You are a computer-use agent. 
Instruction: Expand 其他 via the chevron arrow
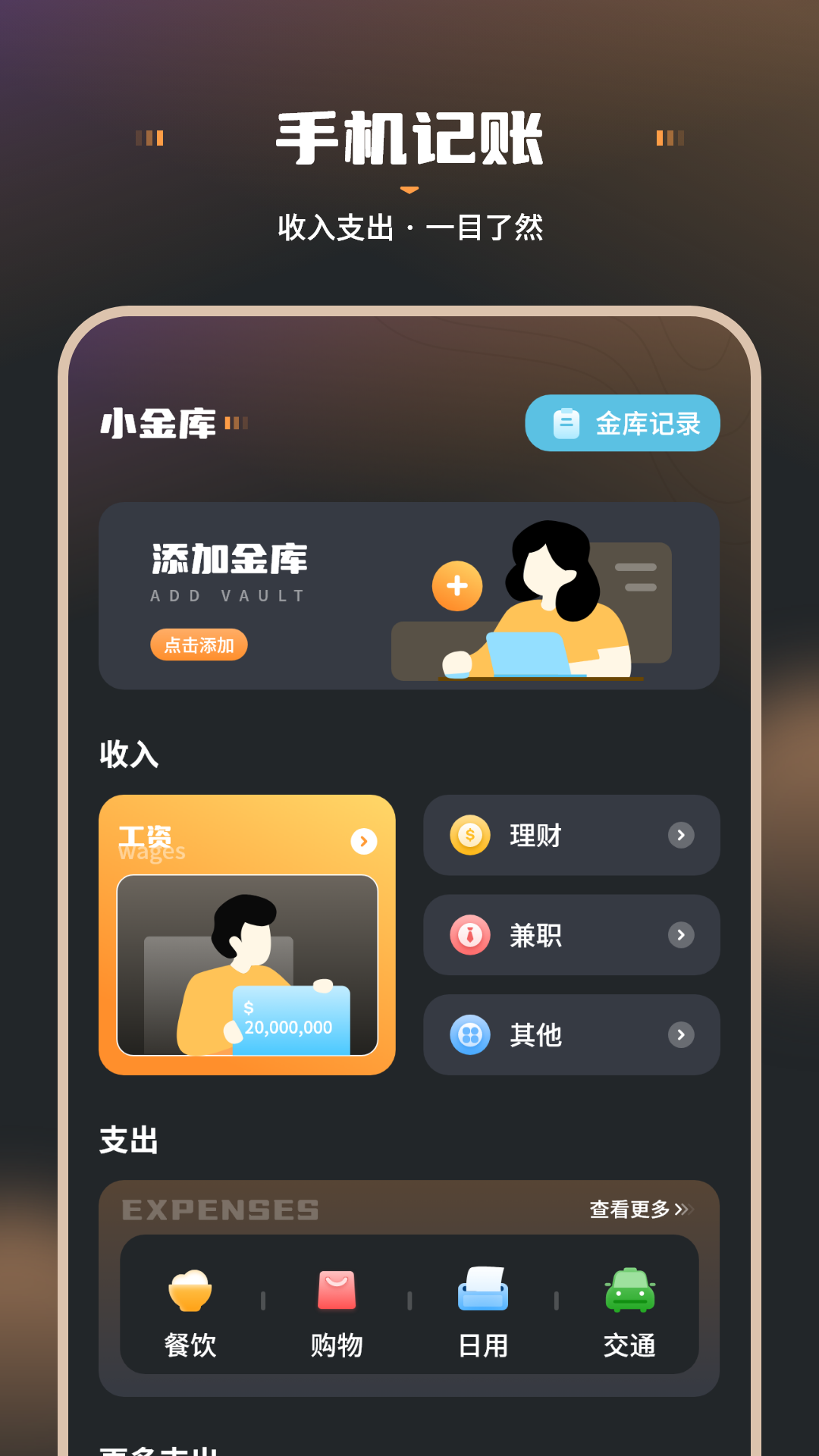coord(680,1036)
